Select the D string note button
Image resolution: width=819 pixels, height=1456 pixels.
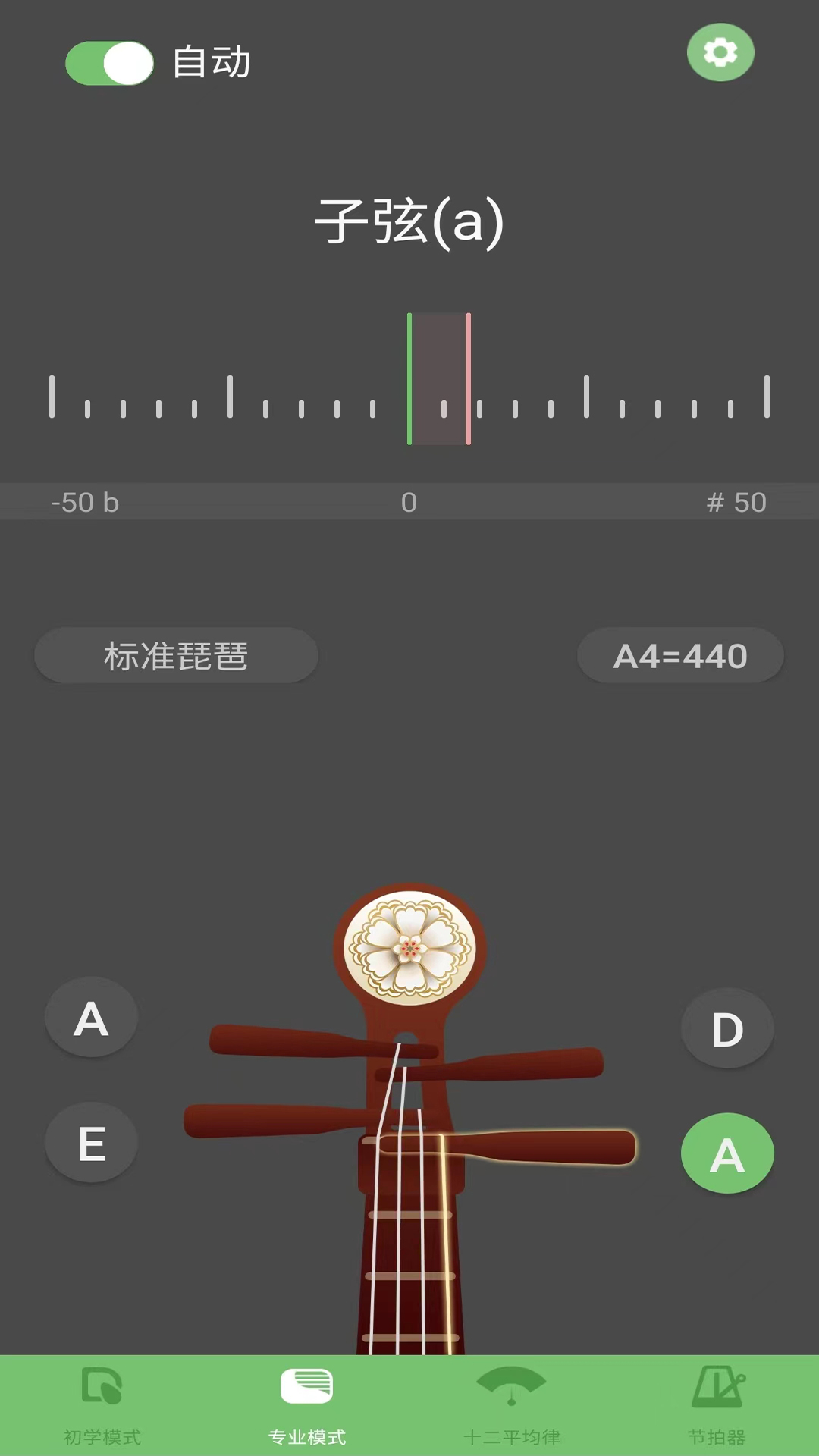727,1029
